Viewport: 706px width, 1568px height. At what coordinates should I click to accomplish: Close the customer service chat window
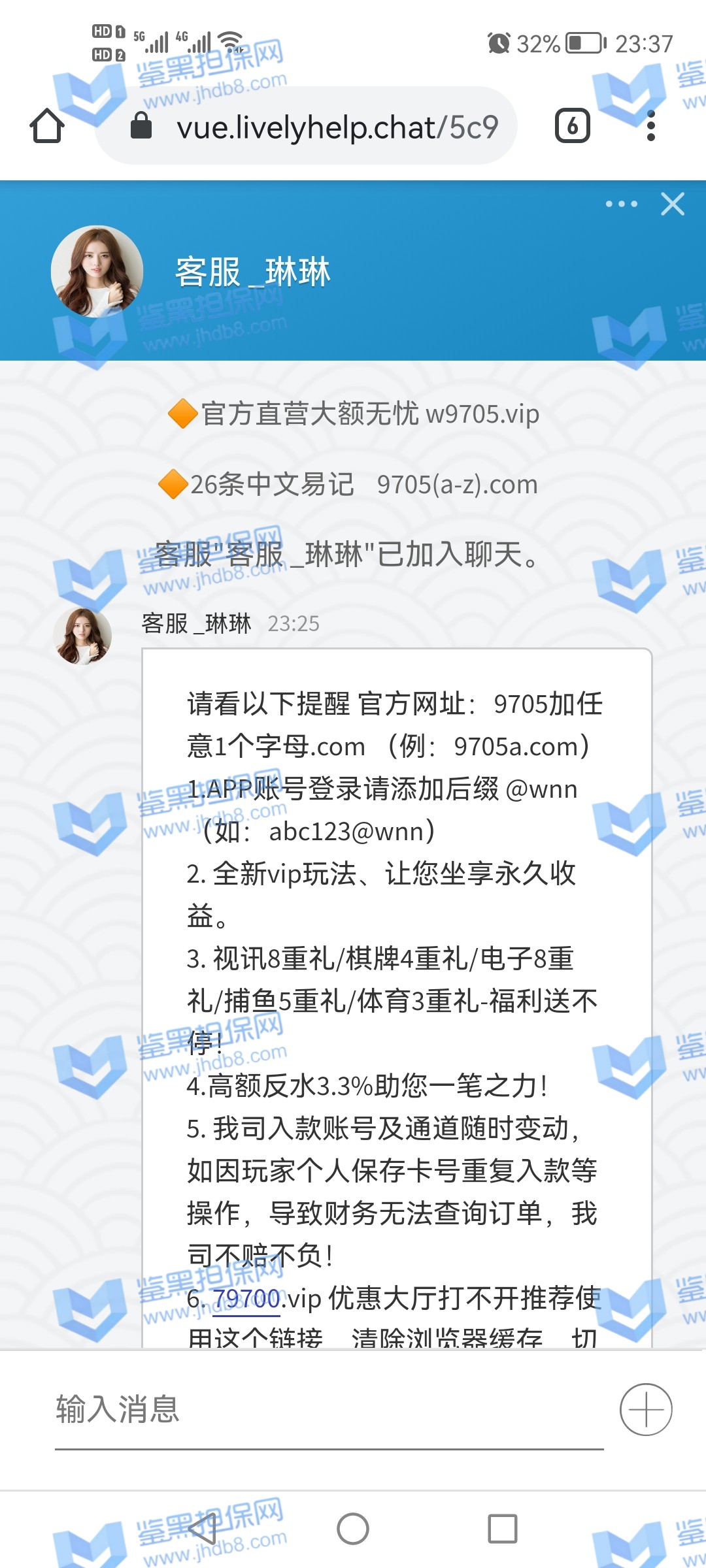[x=673, y=204]
